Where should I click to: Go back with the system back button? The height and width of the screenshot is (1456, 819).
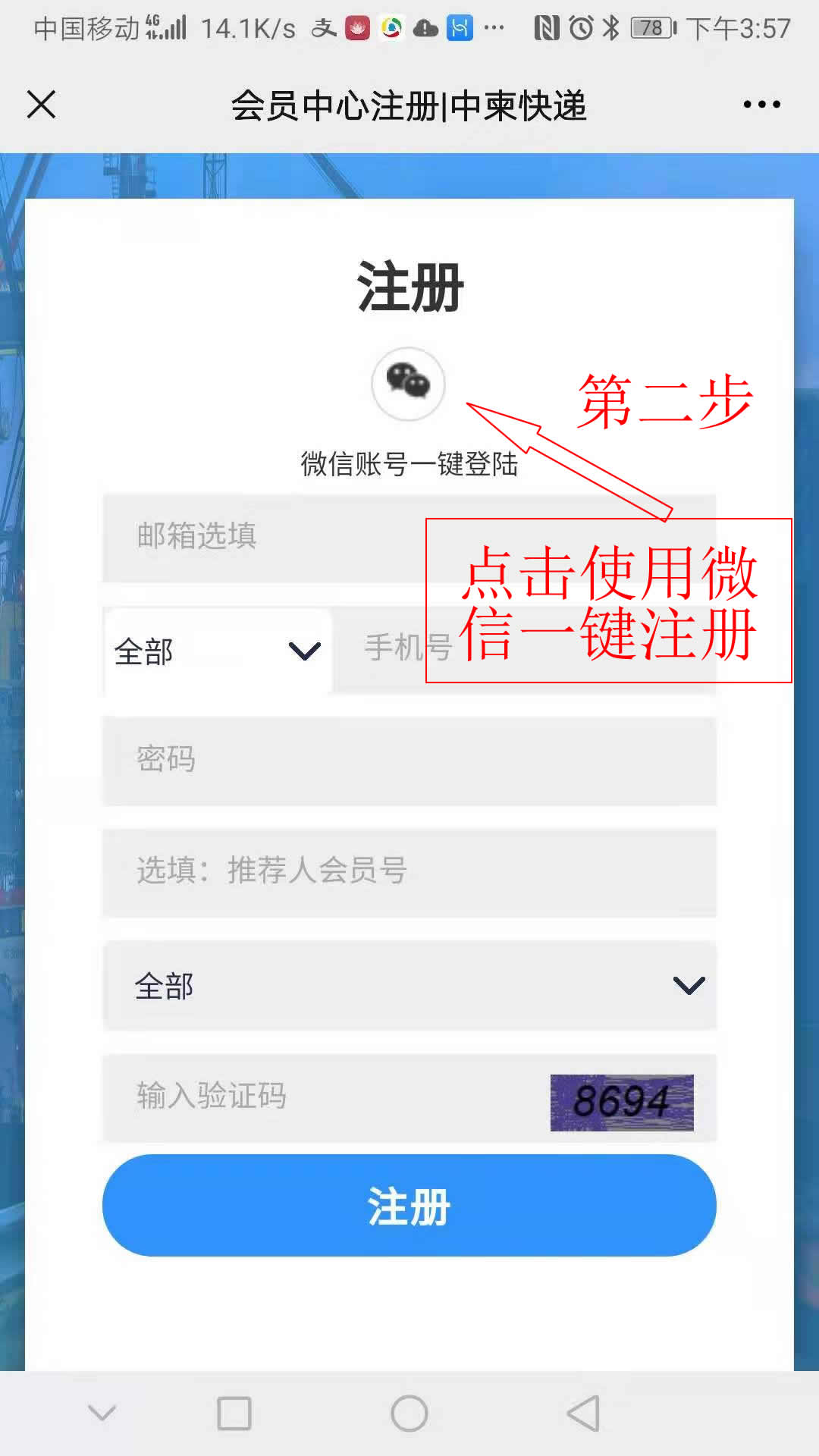(584, 1414)
